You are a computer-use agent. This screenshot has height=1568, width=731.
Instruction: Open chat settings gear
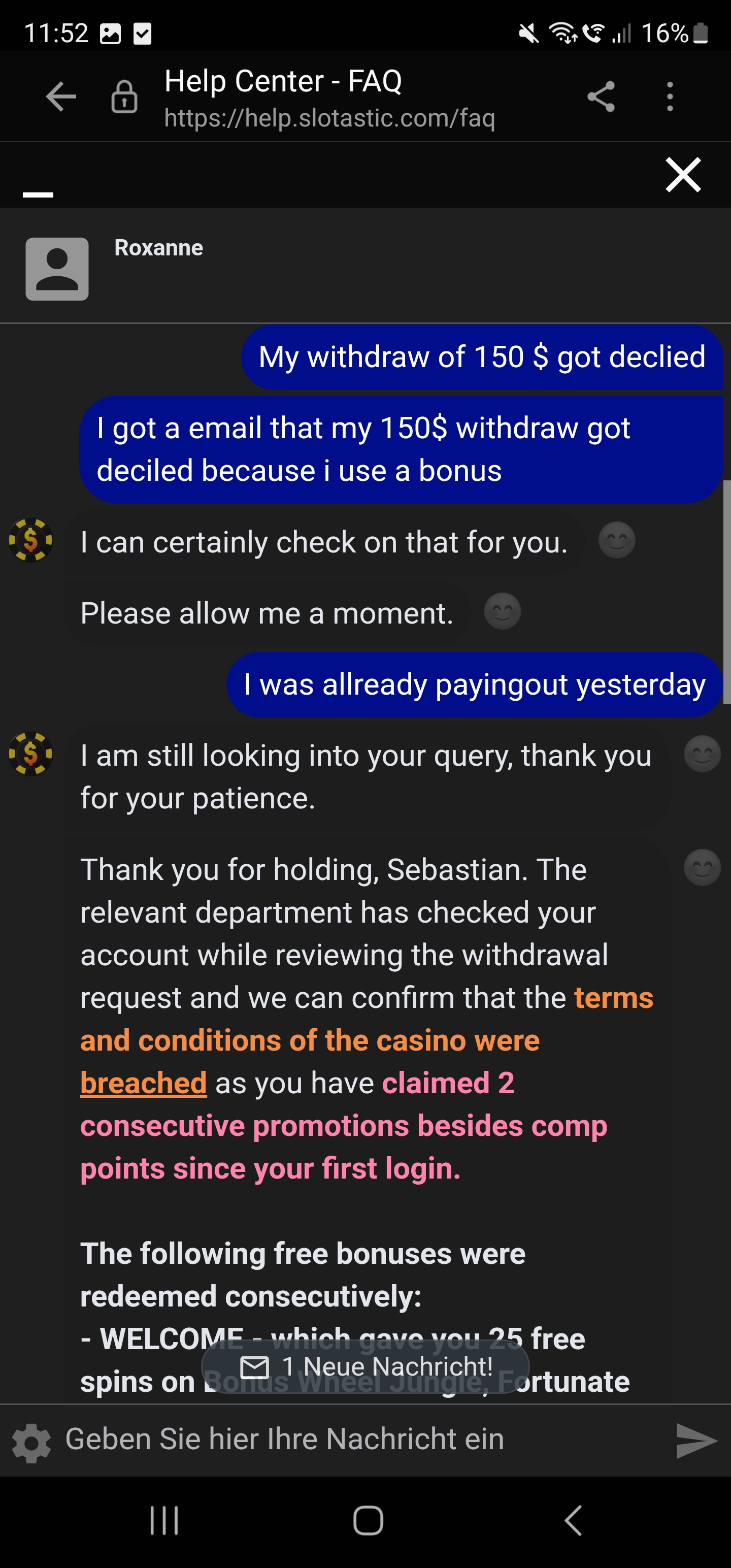click(x=31, y=1443)
